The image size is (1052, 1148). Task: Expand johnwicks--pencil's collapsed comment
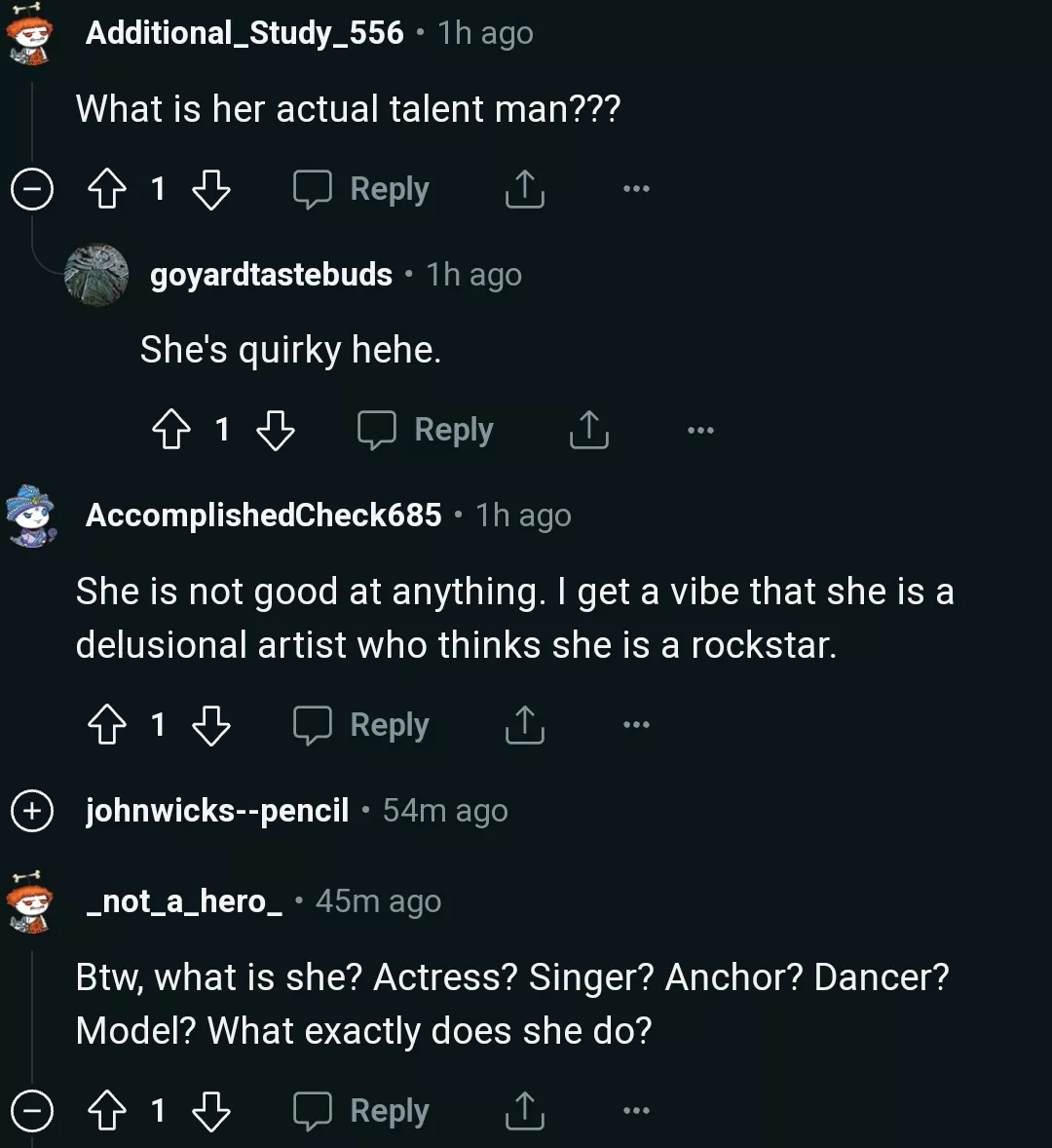[x=31, y=811]
